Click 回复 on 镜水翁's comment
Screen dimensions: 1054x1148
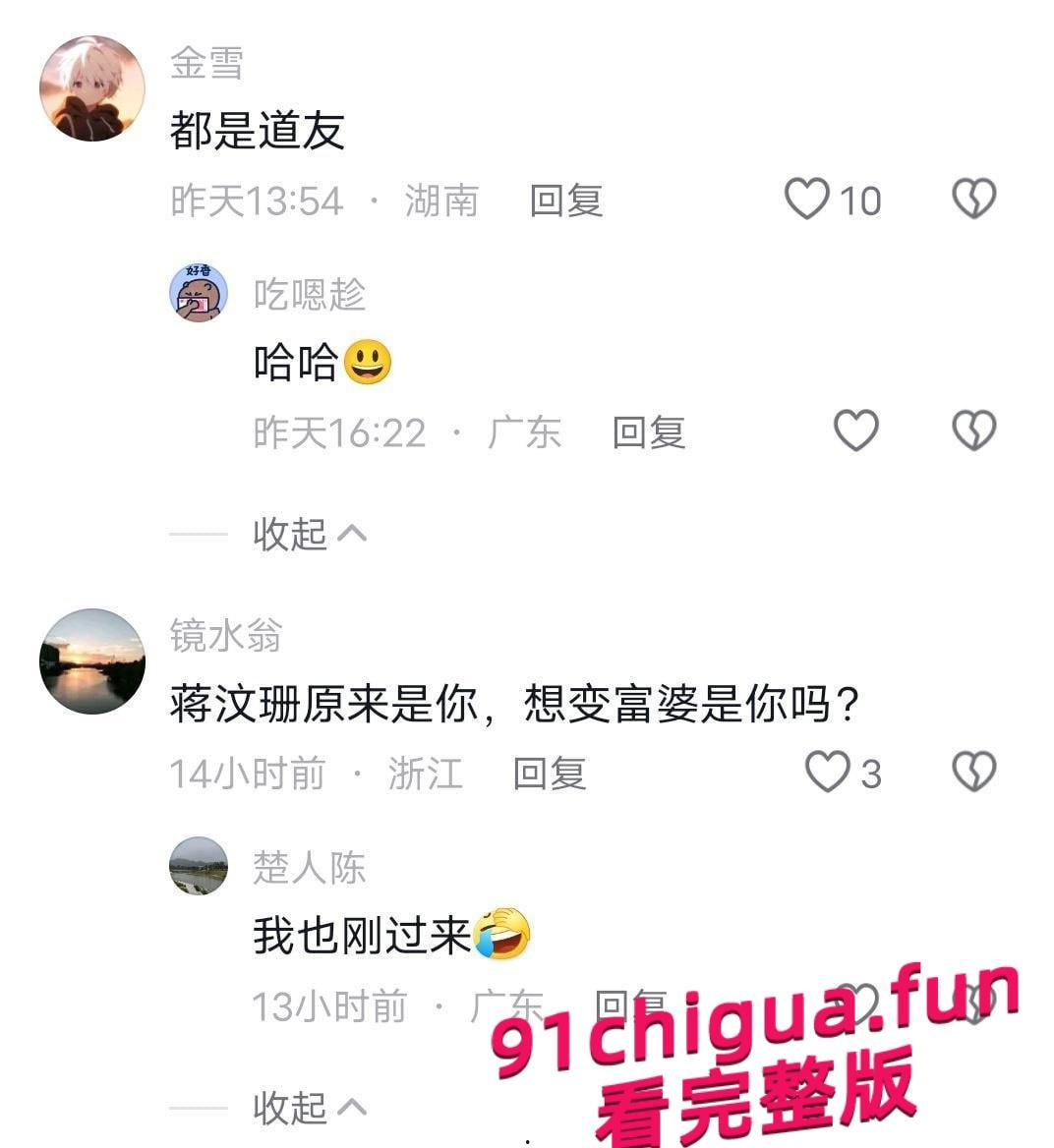tap(547, 775)
